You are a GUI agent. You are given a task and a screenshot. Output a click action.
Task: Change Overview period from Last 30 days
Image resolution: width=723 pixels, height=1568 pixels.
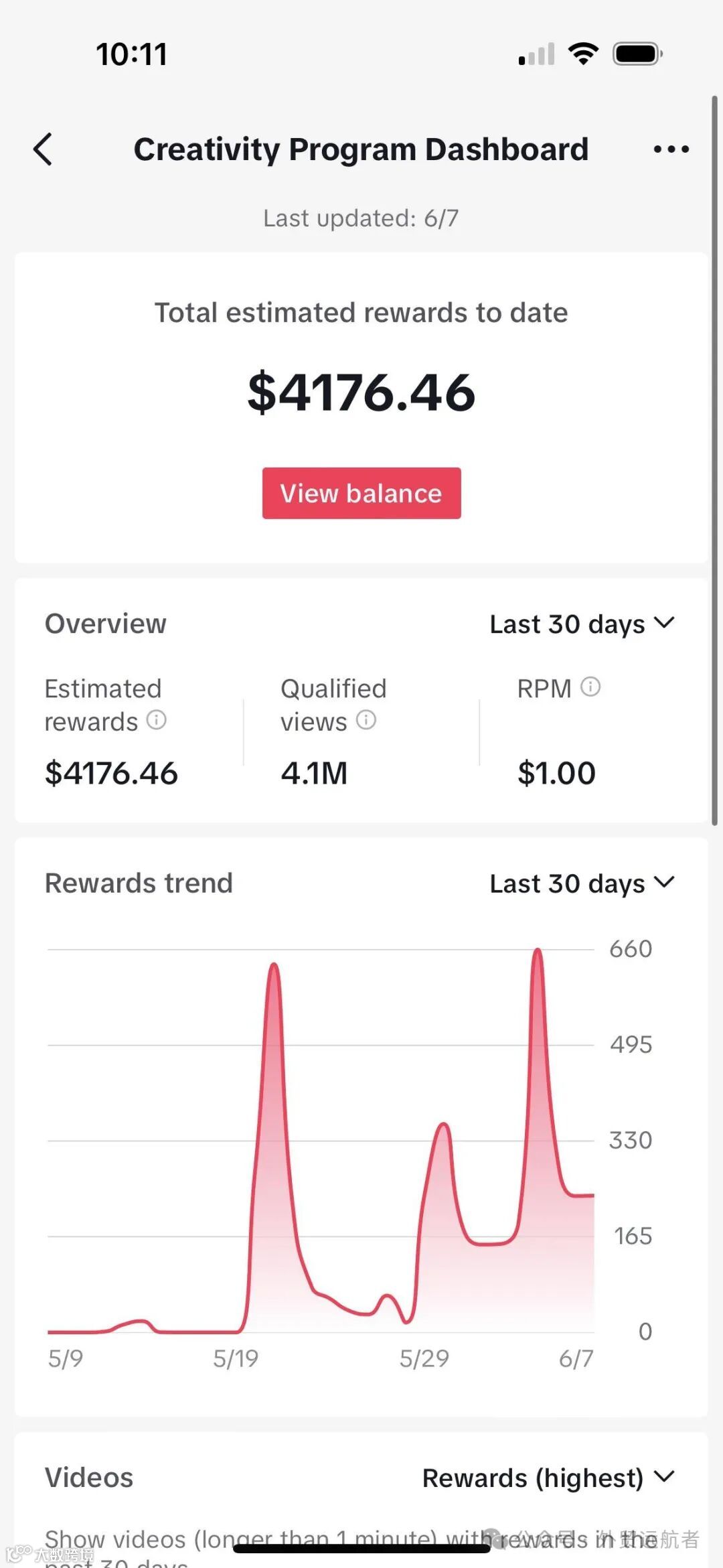tap(582, 624)
